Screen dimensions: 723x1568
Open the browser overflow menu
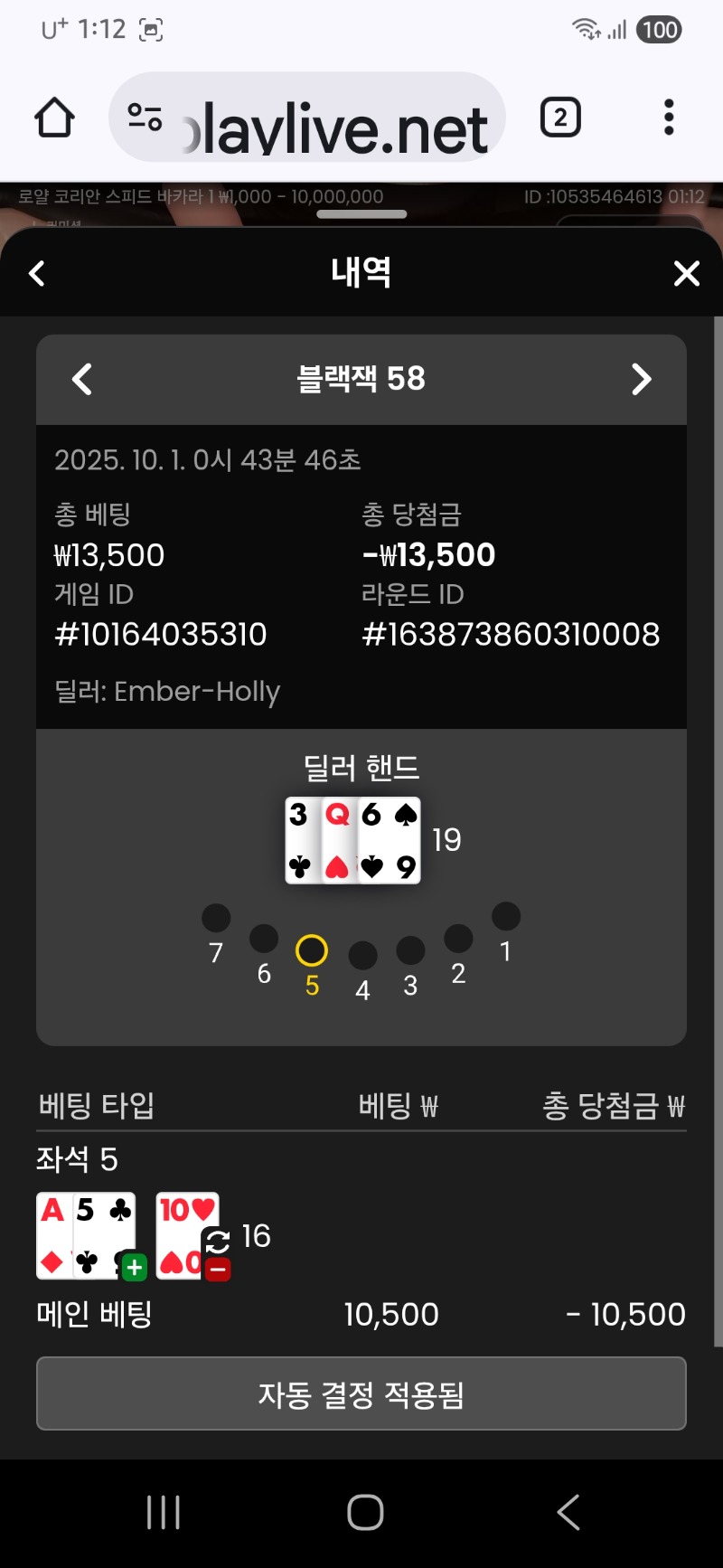click(x=669, y=118)
